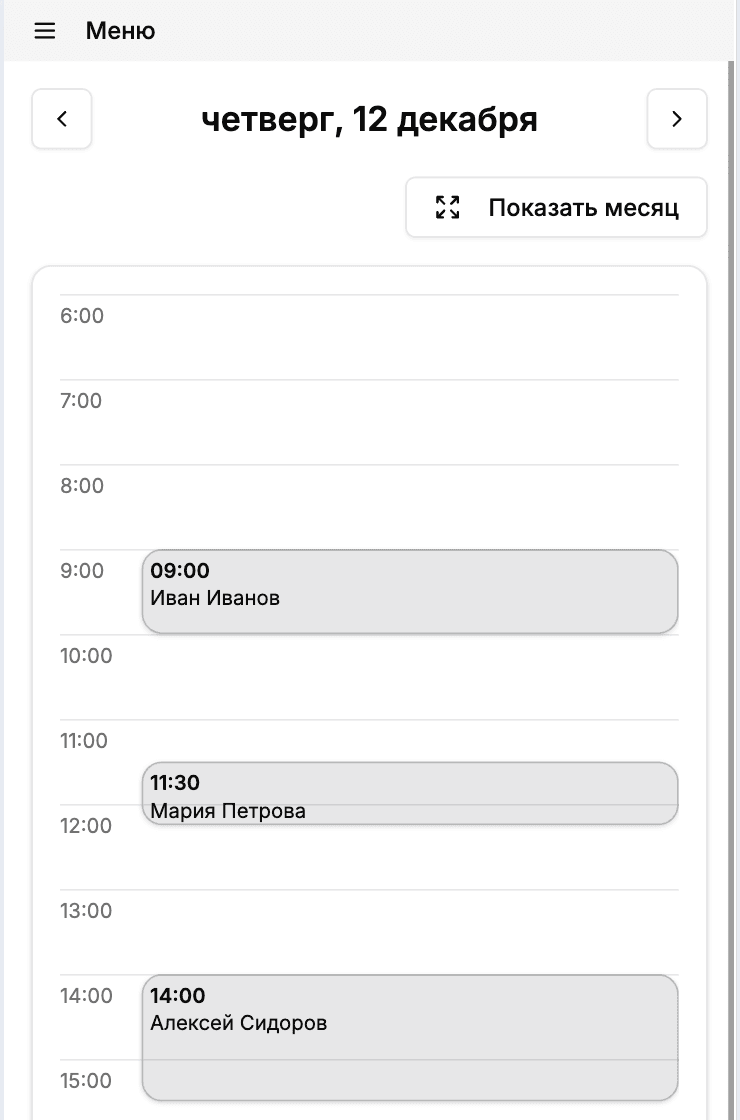The height and width of the screenshot is (1120, 740).
Task: Click the Меню label in the header
Action: (x=122, y=31)
